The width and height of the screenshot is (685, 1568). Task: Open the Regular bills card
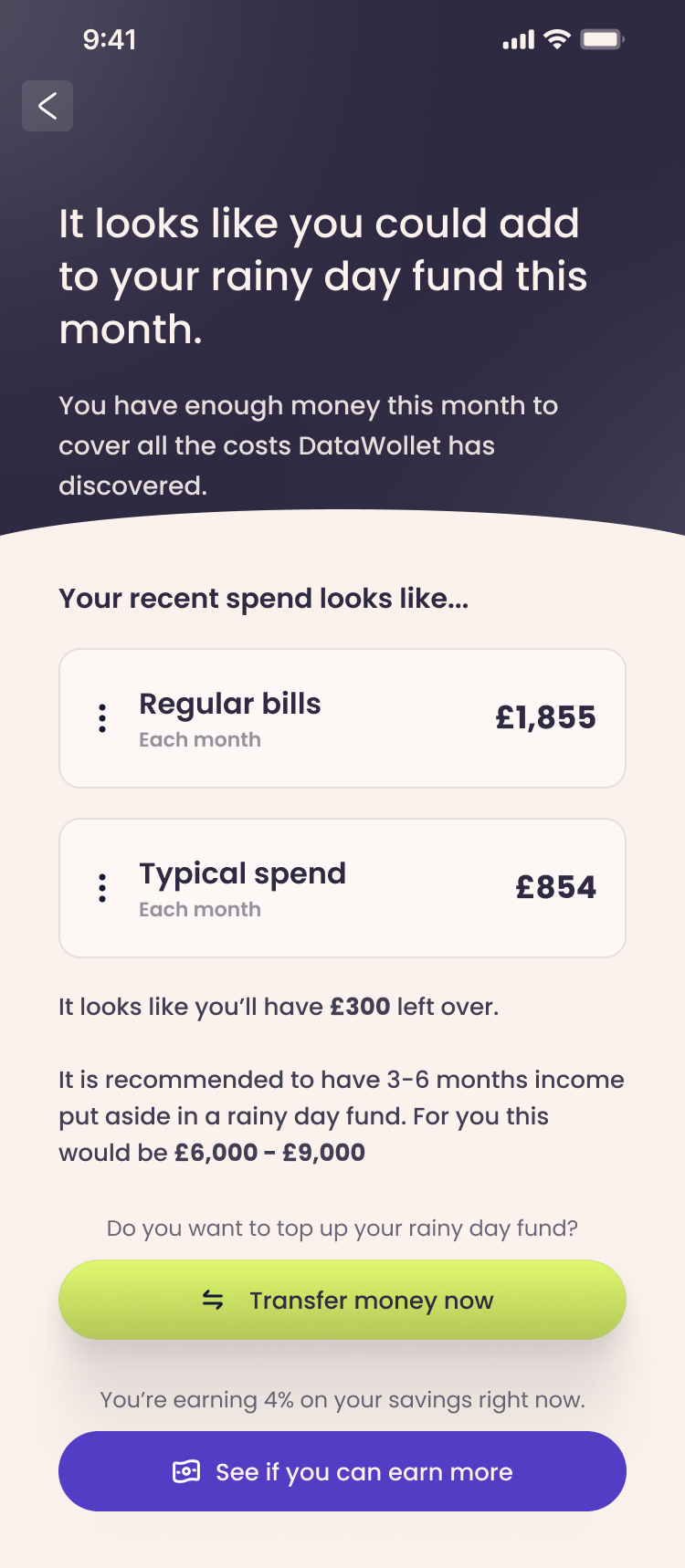coord(342,718)
